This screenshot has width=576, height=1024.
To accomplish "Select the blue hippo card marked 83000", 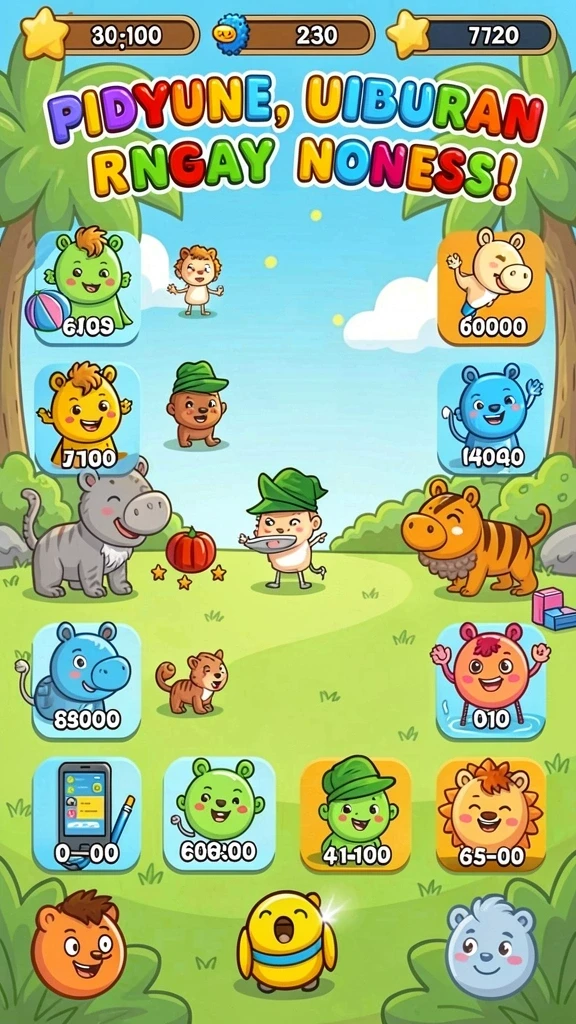I will 87,680.
